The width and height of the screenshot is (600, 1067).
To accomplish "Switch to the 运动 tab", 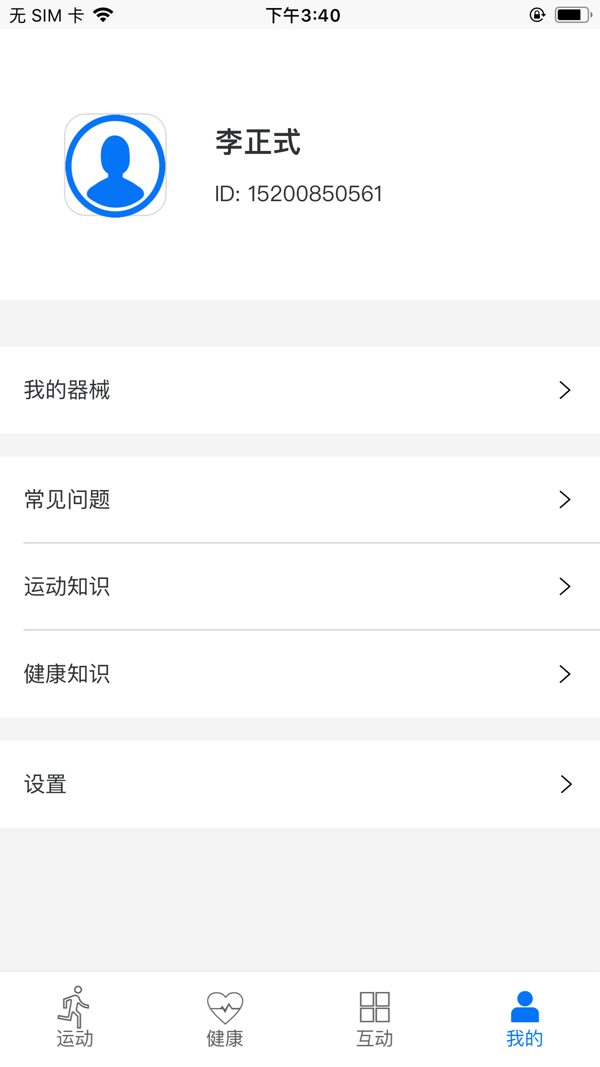I will click(75, 1018).
